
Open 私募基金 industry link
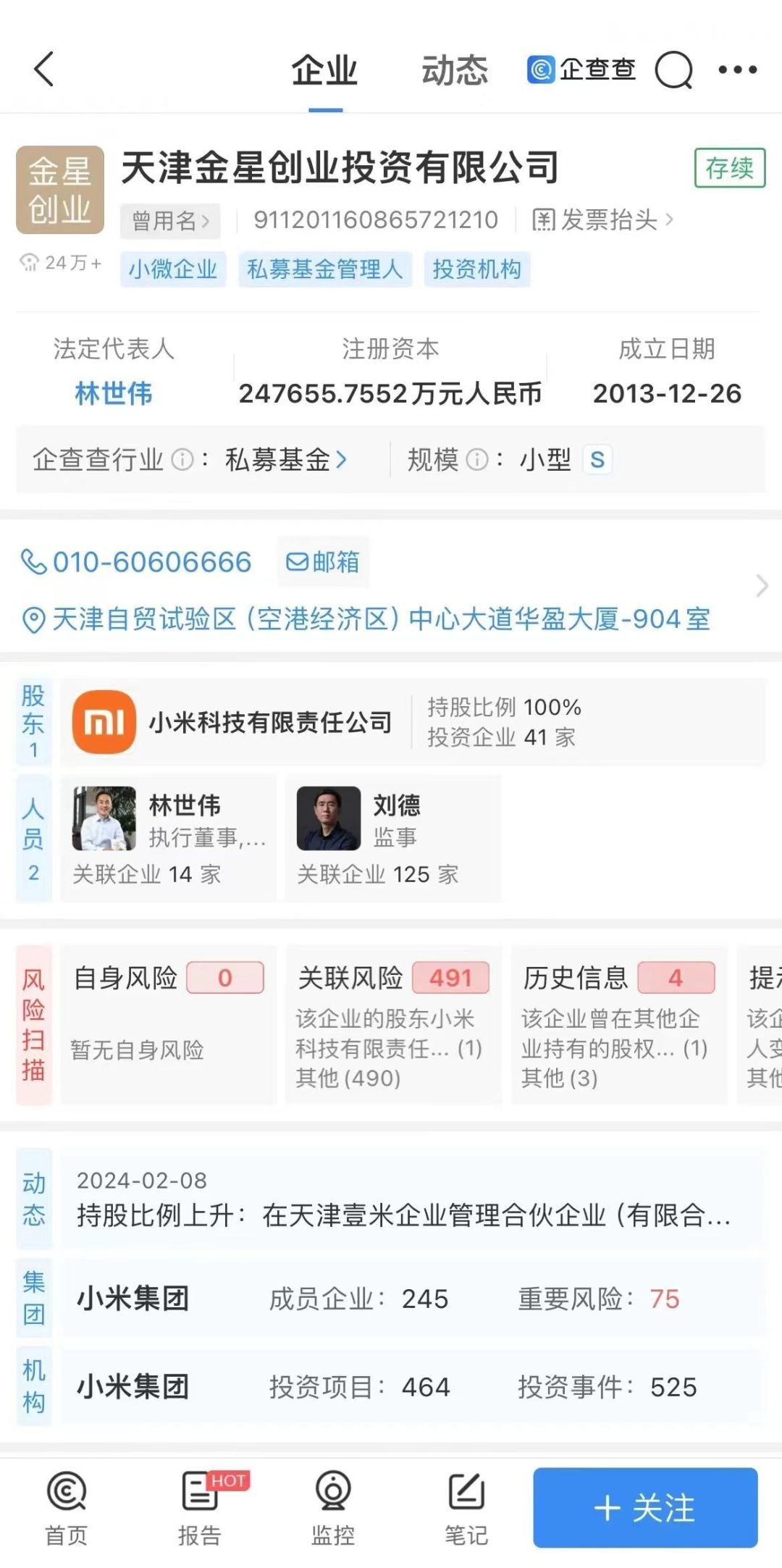pyautogui.click(x=286, y=459)
